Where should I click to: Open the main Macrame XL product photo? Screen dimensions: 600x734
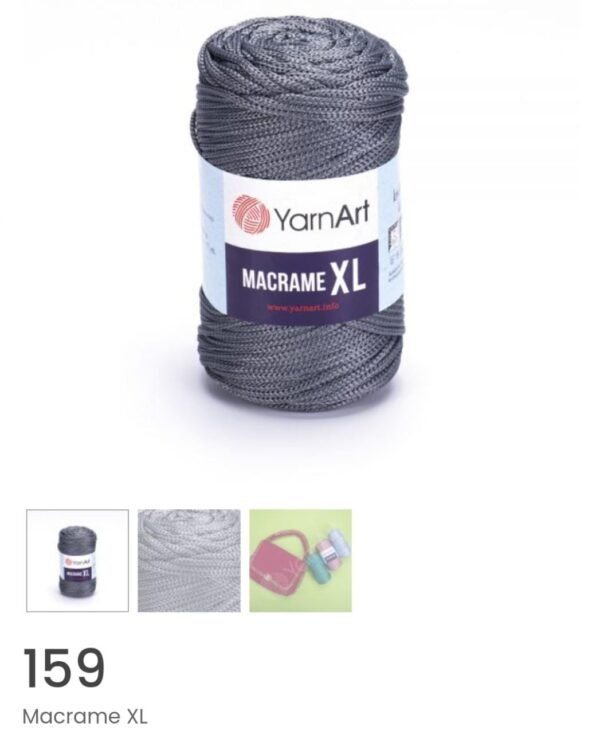pyautogui.click(x=300, y=215)
